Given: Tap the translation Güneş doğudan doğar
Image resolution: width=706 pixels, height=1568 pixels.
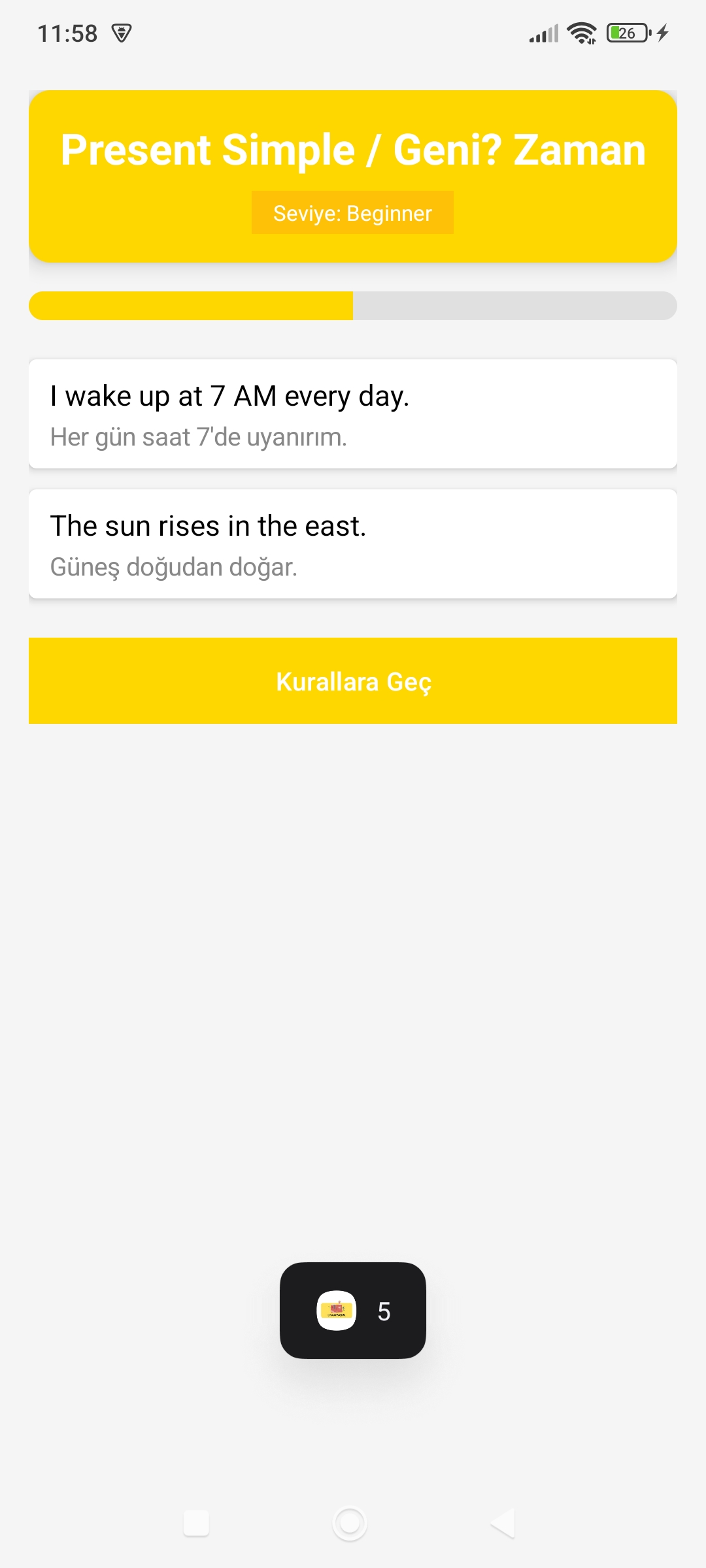Looking at the screenshot, I should point(173,567).
